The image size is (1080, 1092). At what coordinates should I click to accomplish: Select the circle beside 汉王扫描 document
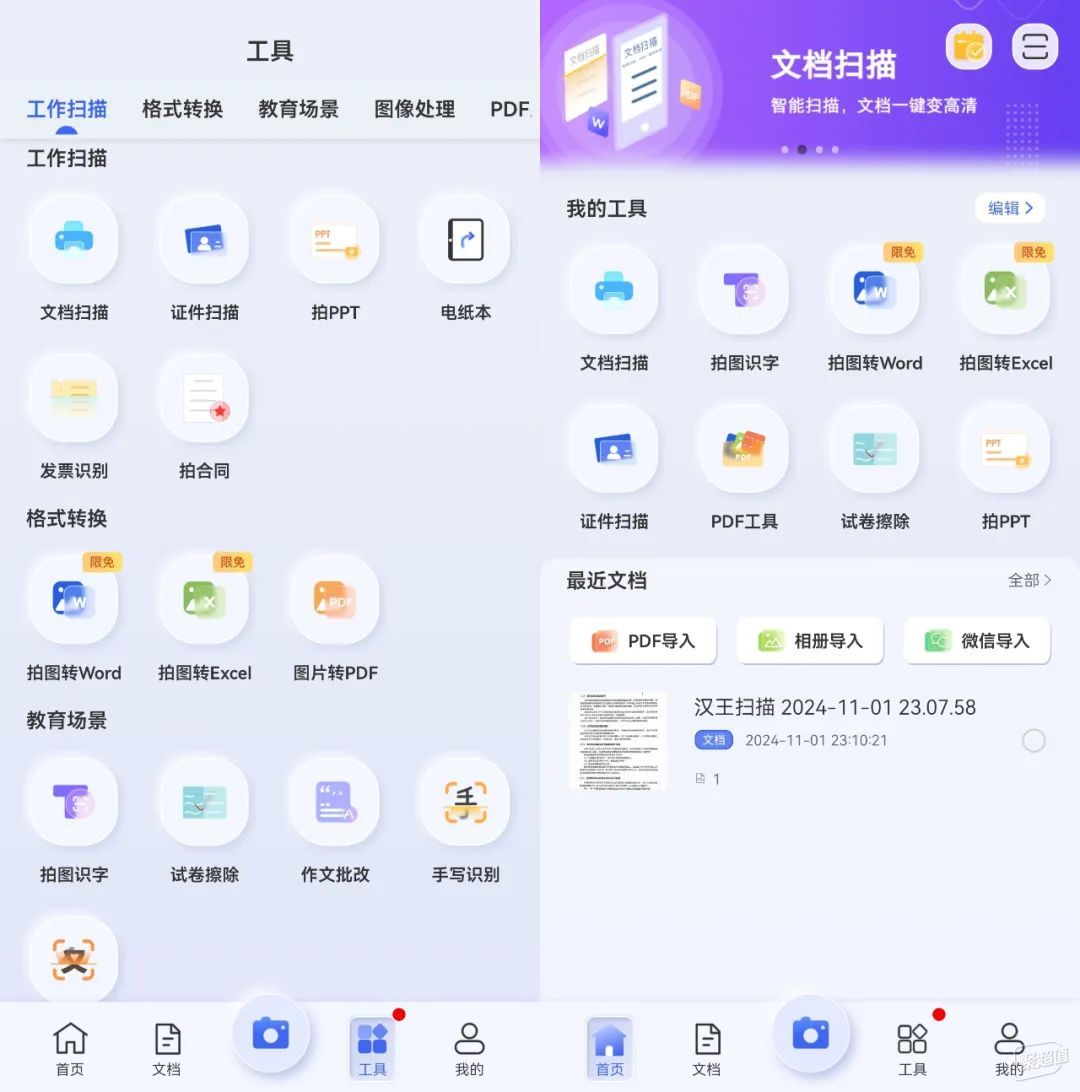click(x=1034, y=741)
